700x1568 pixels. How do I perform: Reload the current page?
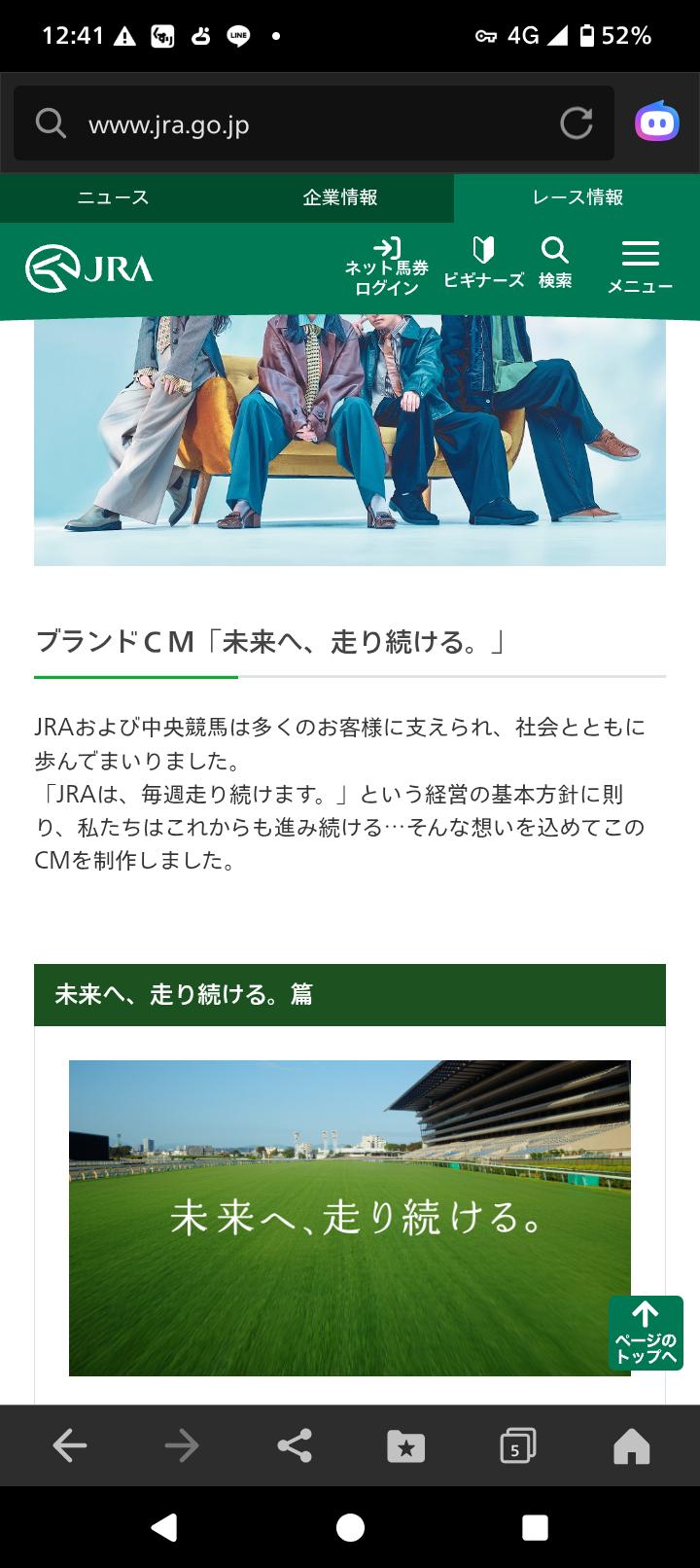(x=577, y=124)
